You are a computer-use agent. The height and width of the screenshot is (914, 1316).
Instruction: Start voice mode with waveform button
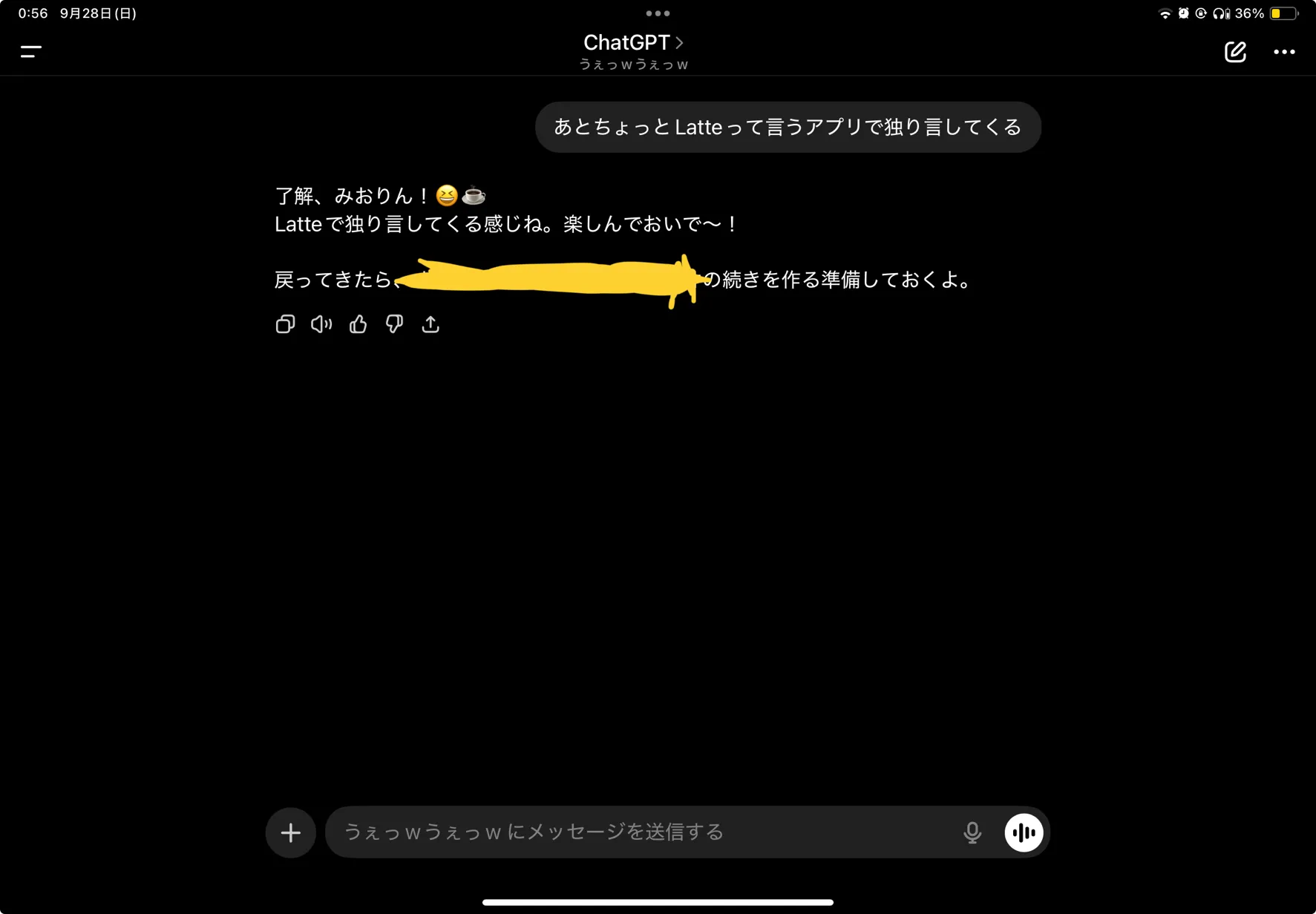(x=1024, y=832)
